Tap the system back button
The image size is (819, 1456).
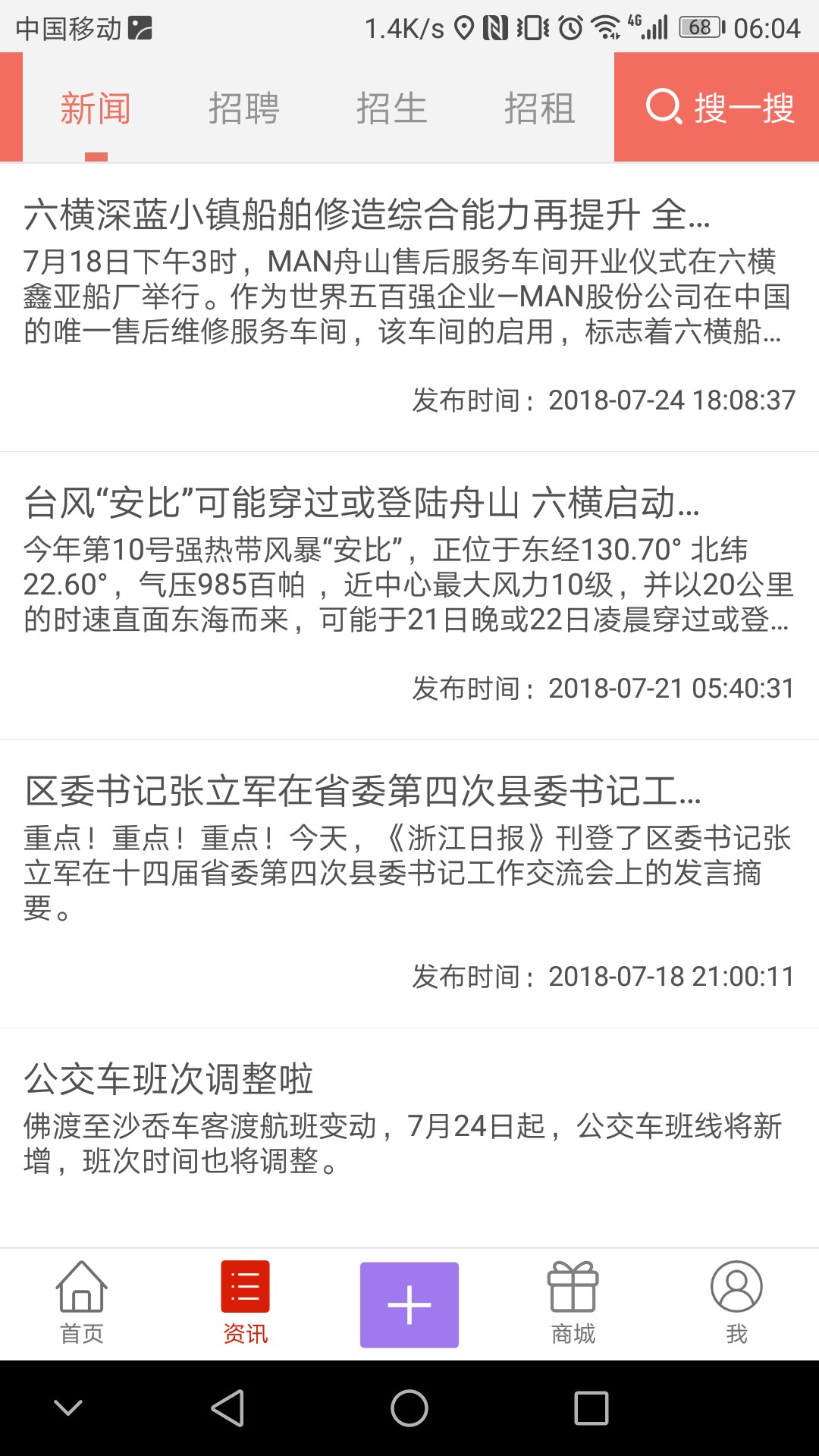coord(227,1408)
